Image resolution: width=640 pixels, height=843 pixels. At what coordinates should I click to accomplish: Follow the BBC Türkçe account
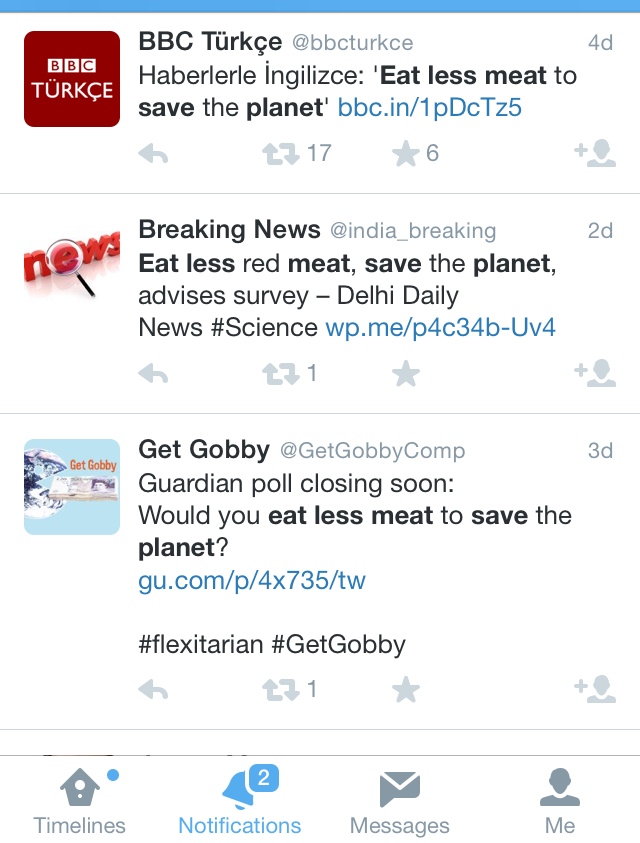(x=594, y=153)
